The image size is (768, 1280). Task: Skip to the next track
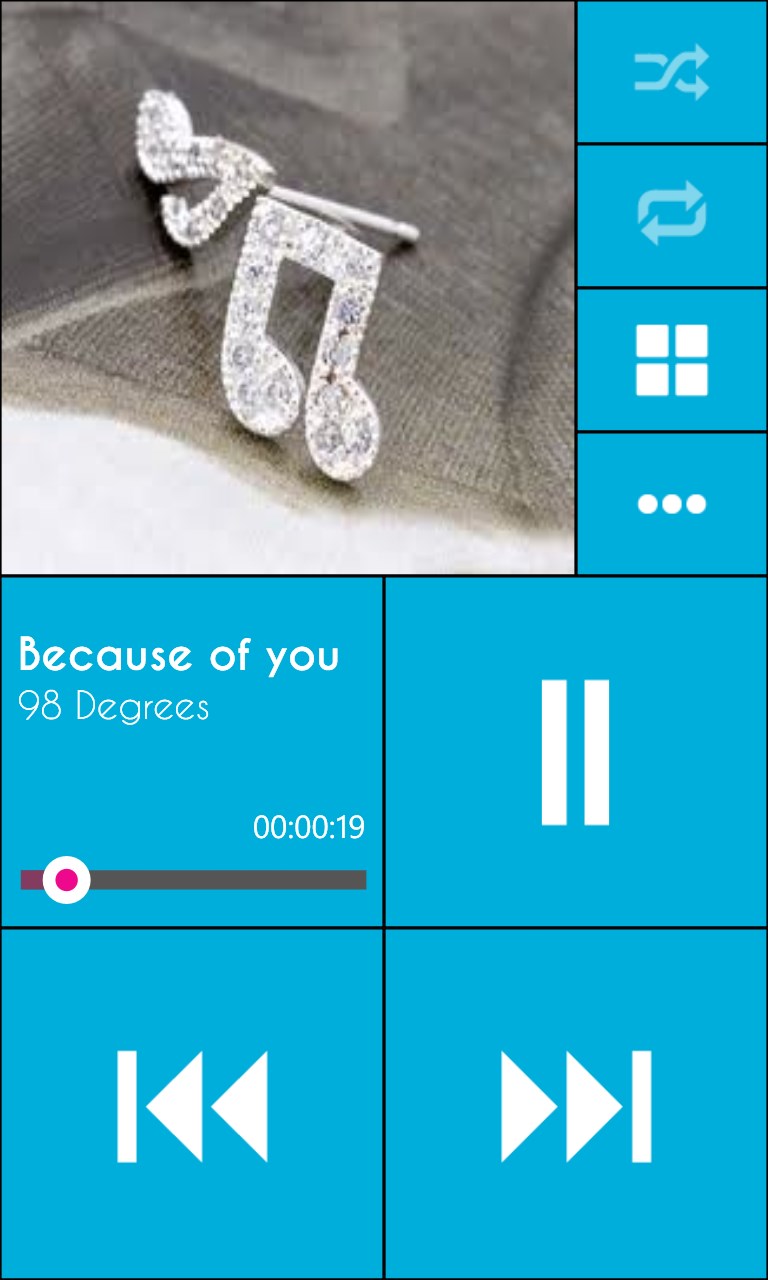click(x=576, y=1105)
